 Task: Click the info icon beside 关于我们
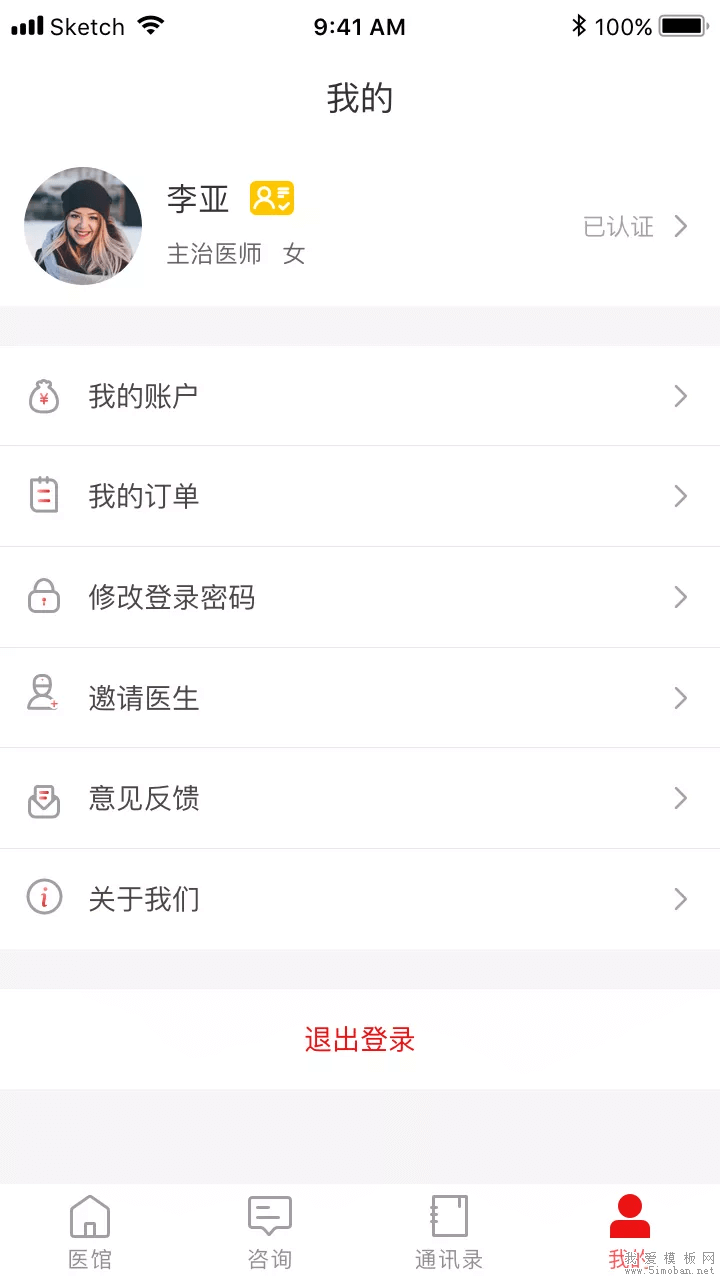click(x=44, y=899)
